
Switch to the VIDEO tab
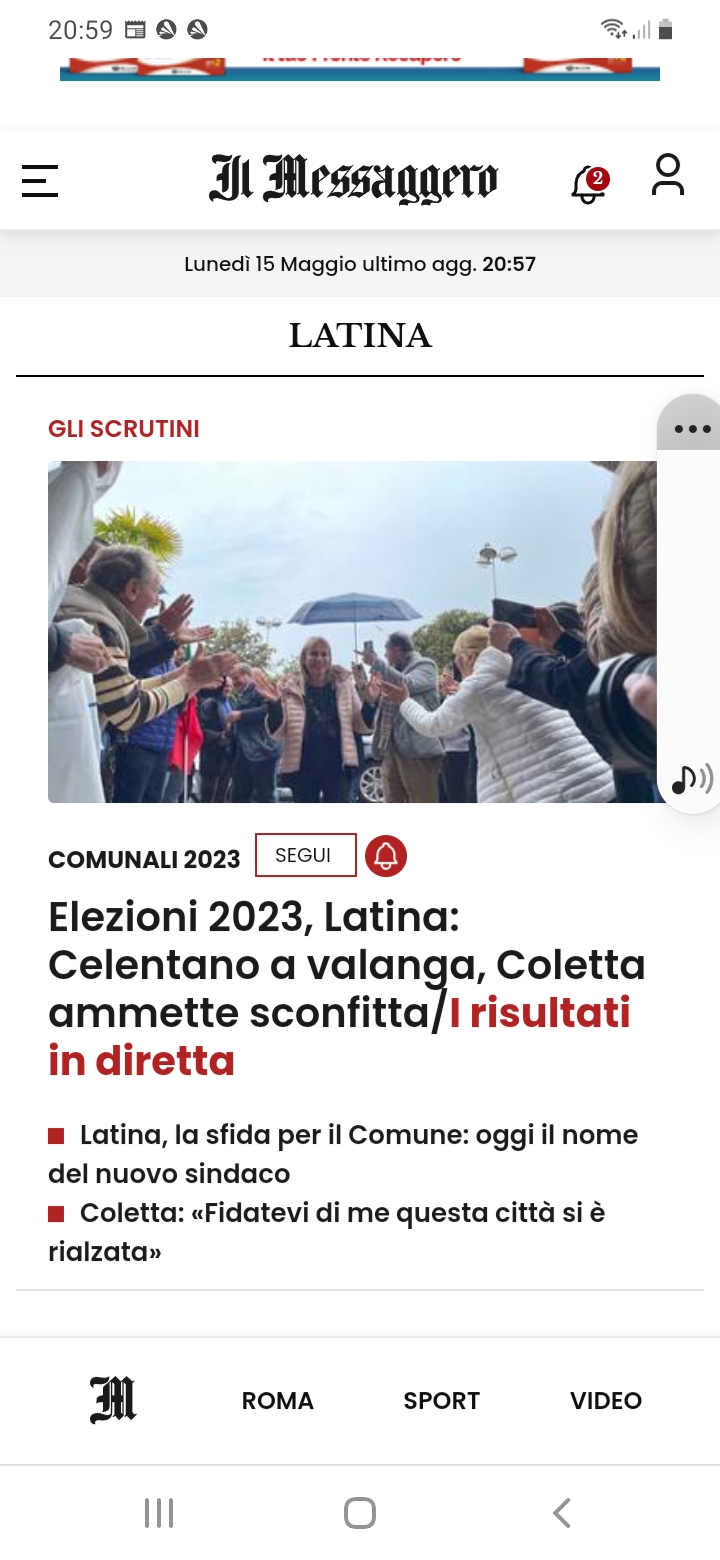click(606, 1401)
